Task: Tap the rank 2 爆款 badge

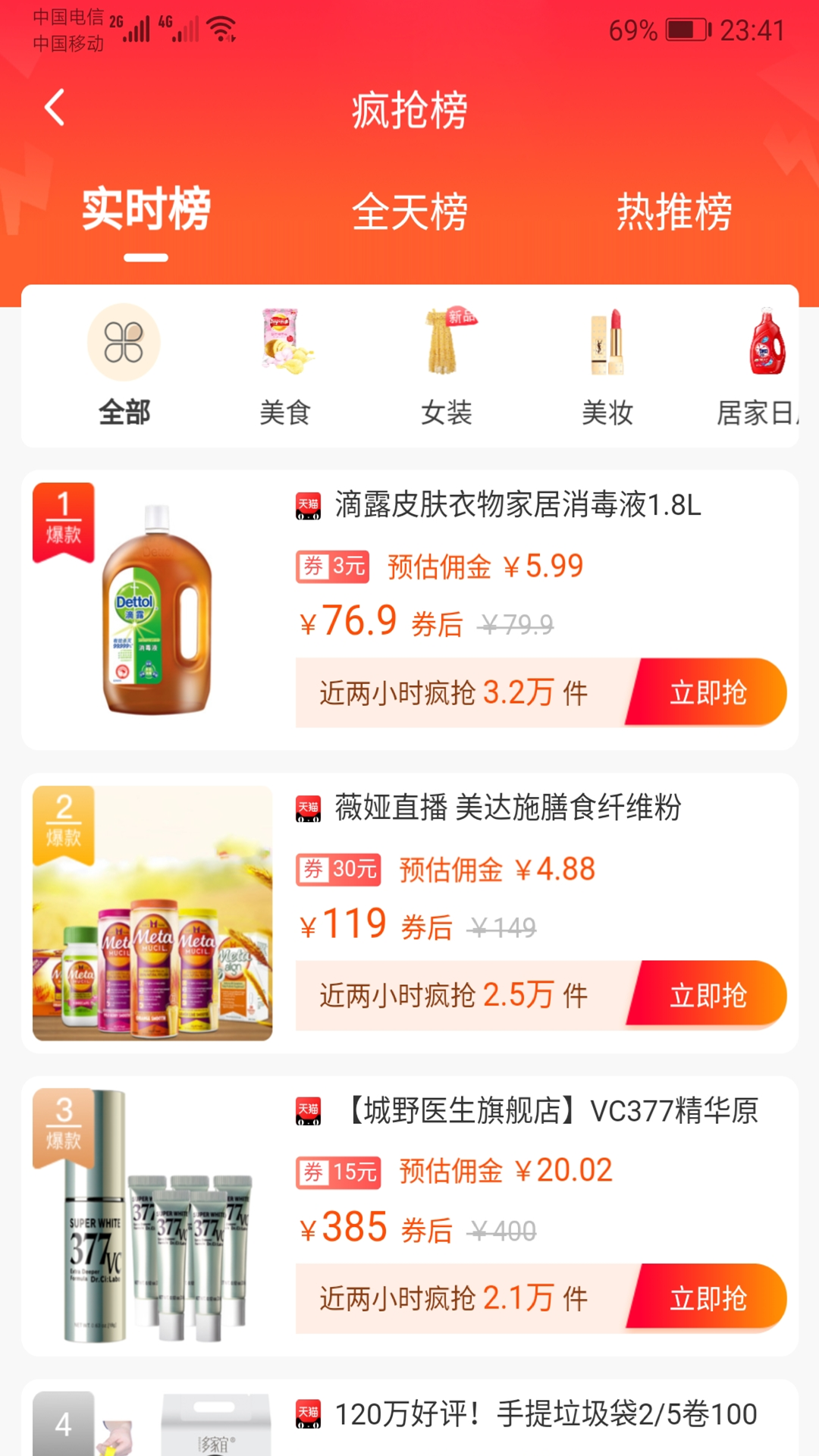Action: point(64,826)
